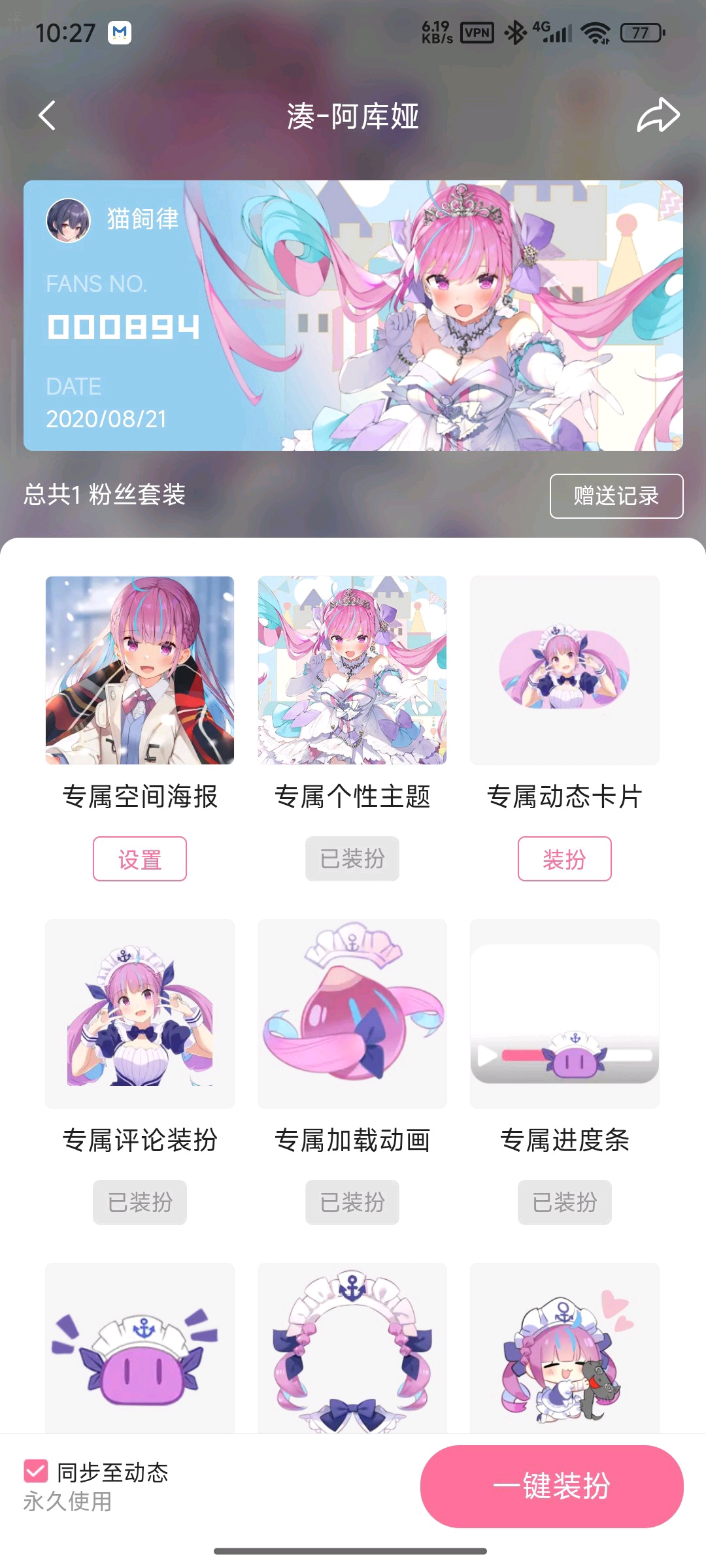This screenshot has width=706, height=1568.
Task: View the 专属评论装扮 item
Action: pyautogui.click(x=140, y=1014)
